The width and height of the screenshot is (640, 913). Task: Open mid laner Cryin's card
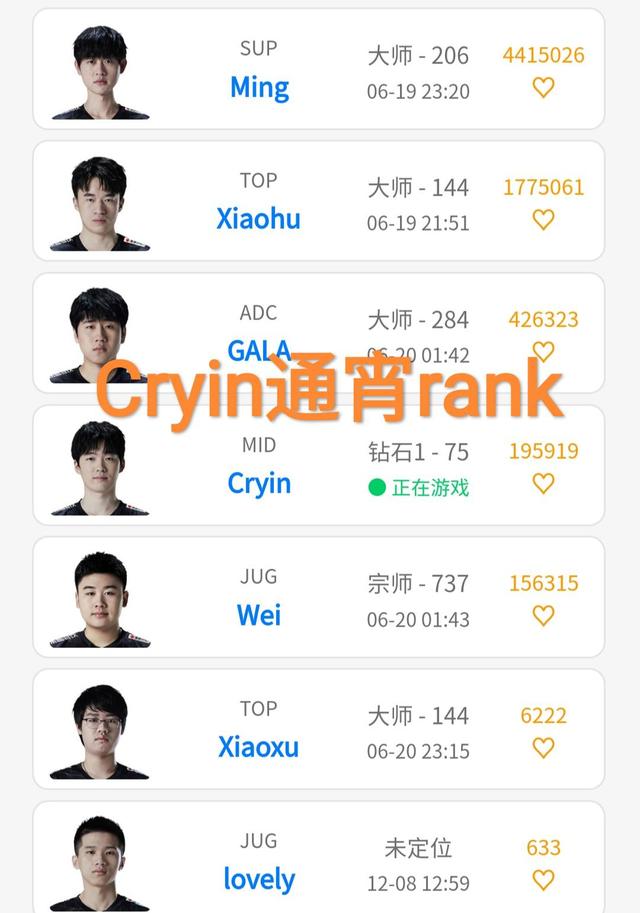point(259,483)
